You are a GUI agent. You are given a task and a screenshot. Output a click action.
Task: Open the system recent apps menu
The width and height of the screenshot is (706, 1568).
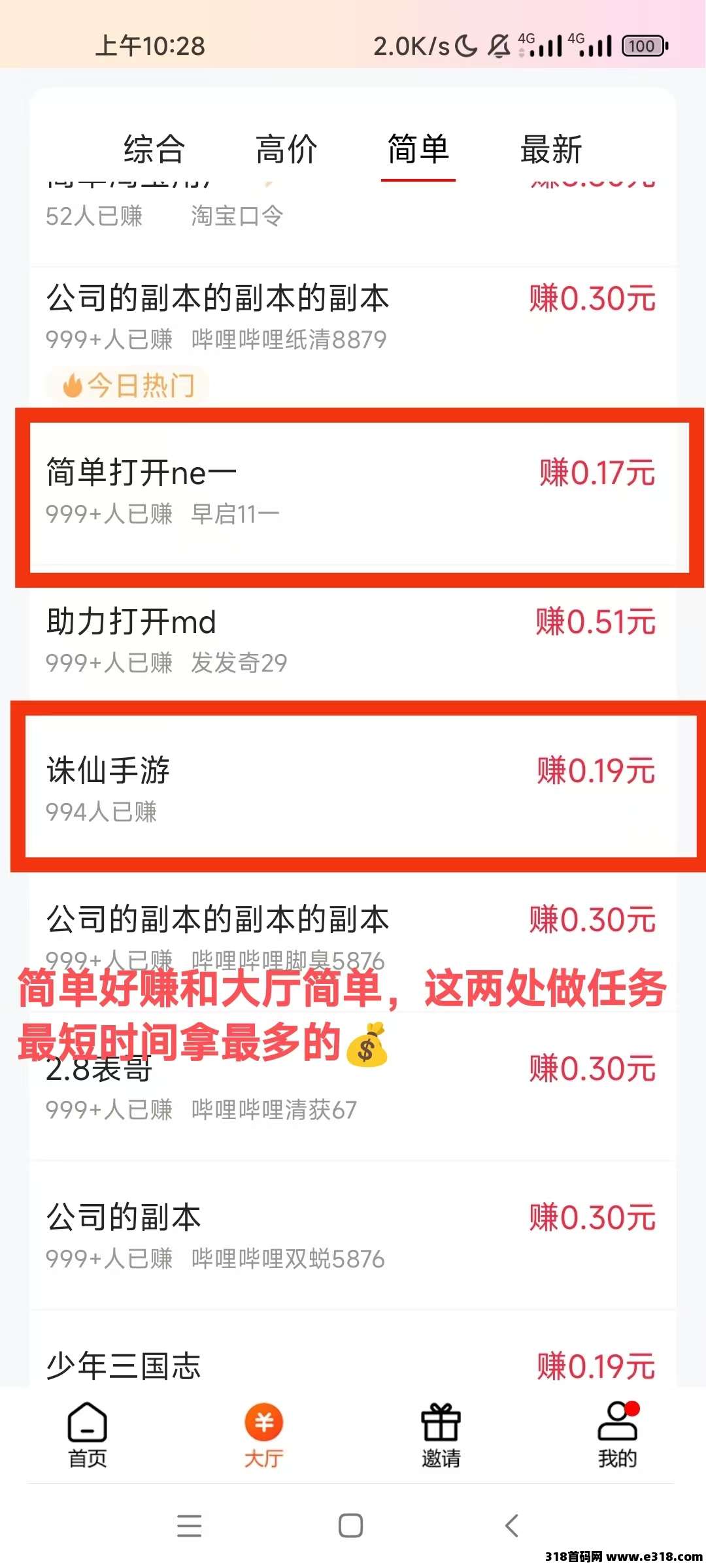[190, 1526]
